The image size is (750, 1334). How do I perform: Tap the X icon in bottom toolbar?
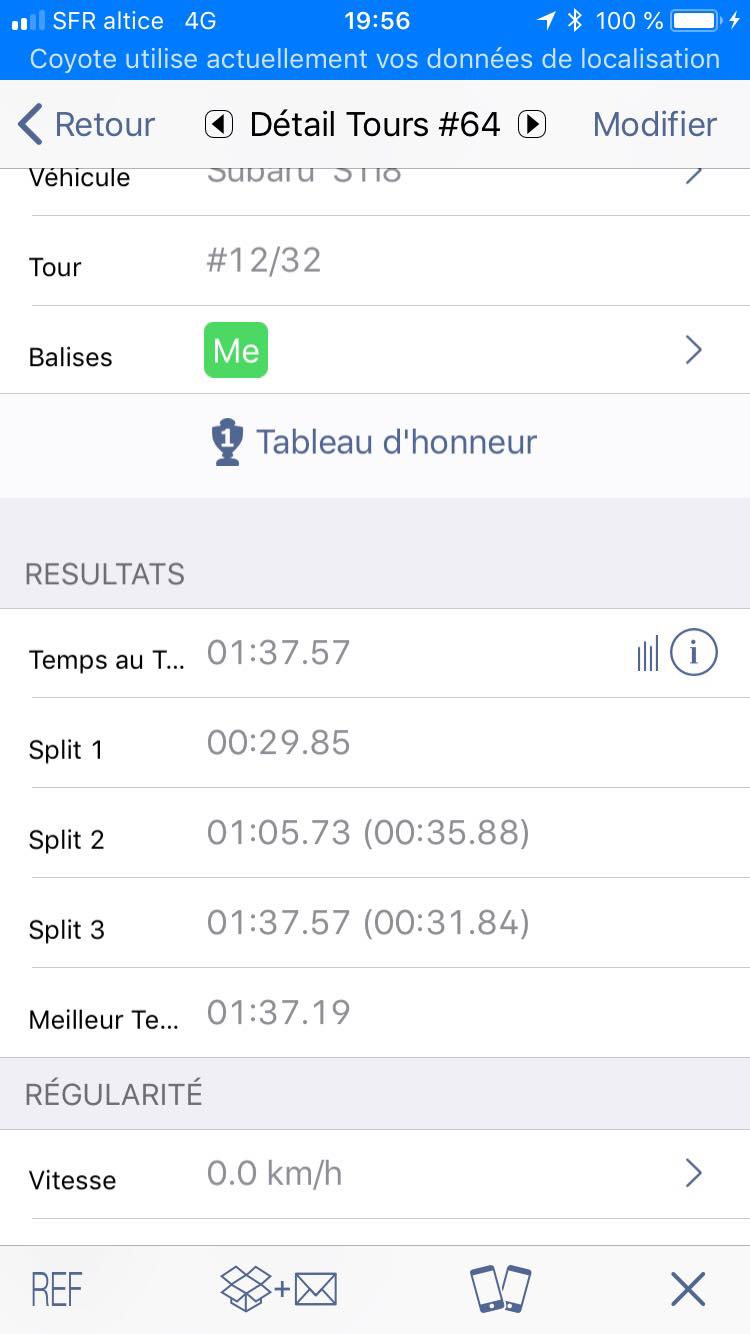pyautogui.click(x=688, y=1290)
